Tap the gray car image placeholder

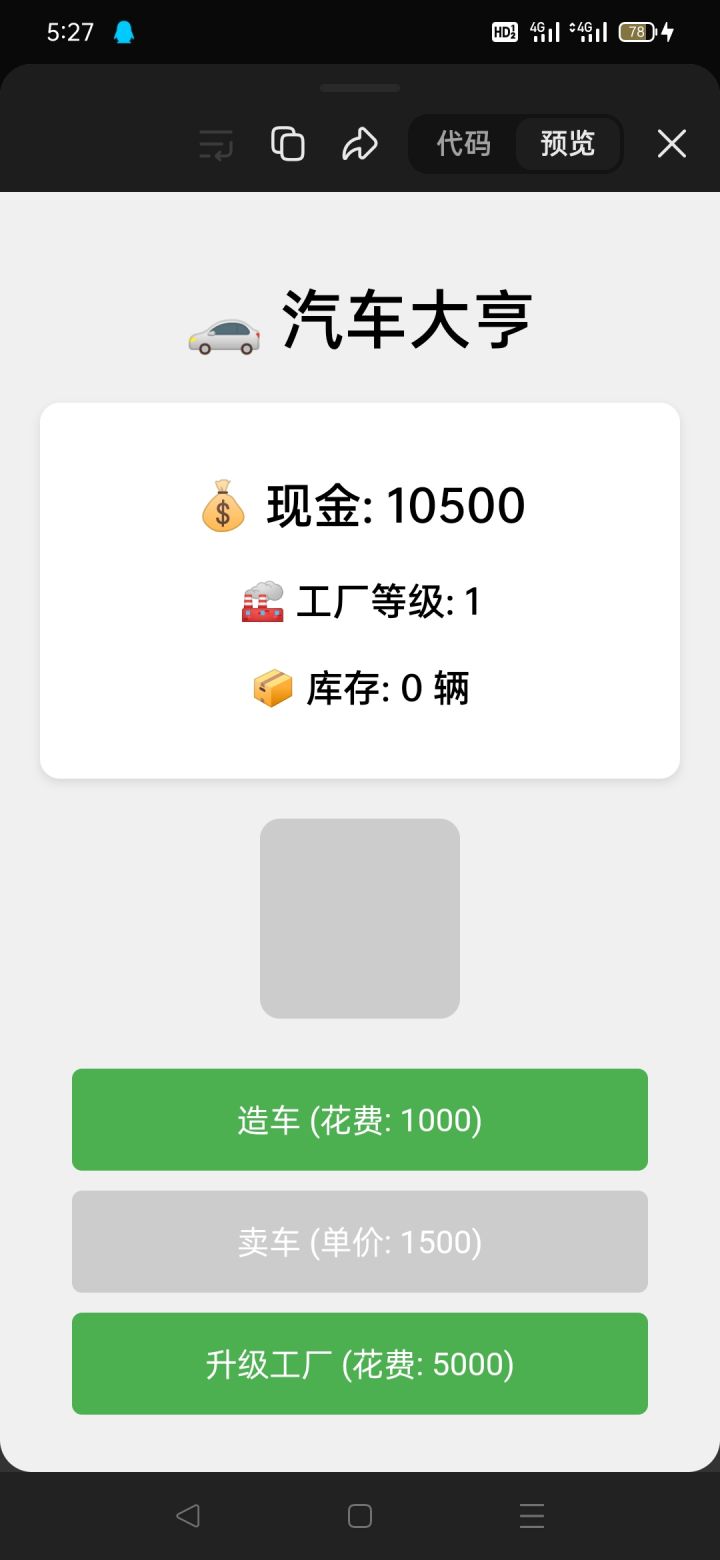coord(360,918)
